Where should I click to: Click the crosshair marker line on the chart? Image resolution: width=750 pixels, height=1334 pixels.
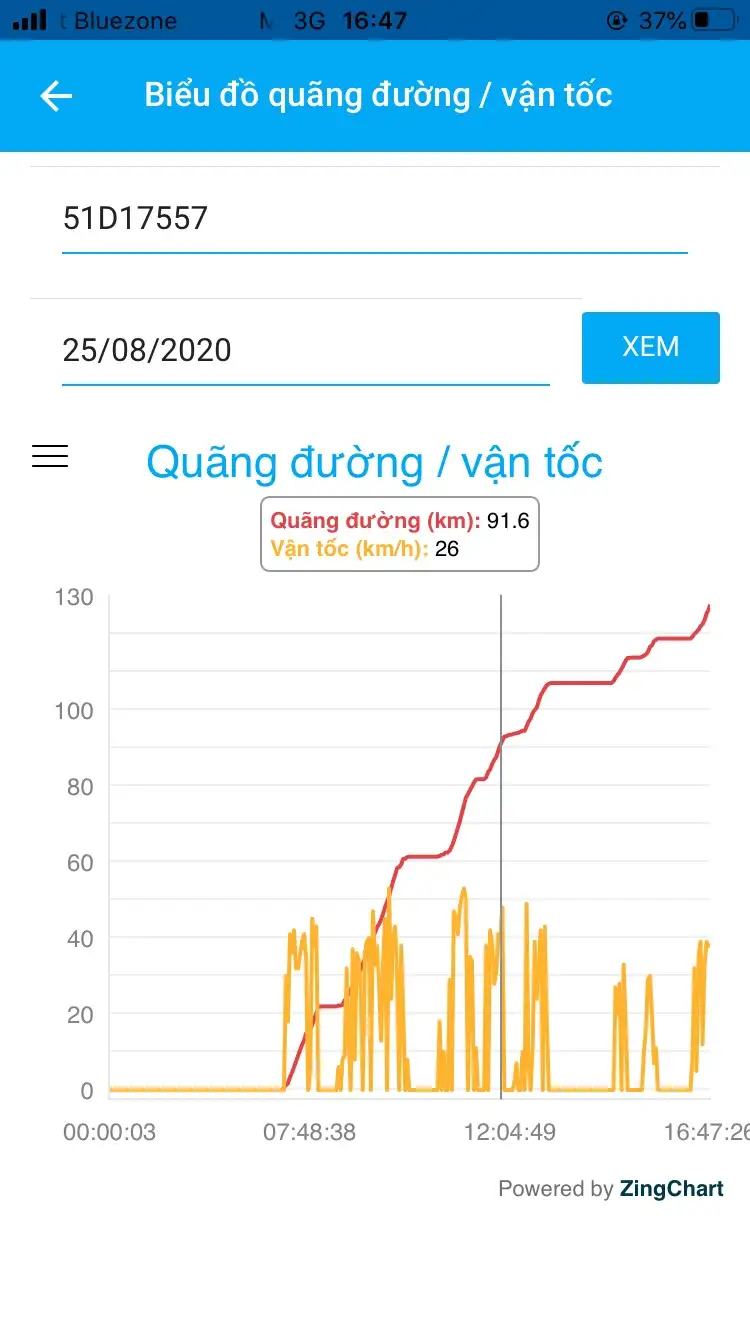point(501,850)
